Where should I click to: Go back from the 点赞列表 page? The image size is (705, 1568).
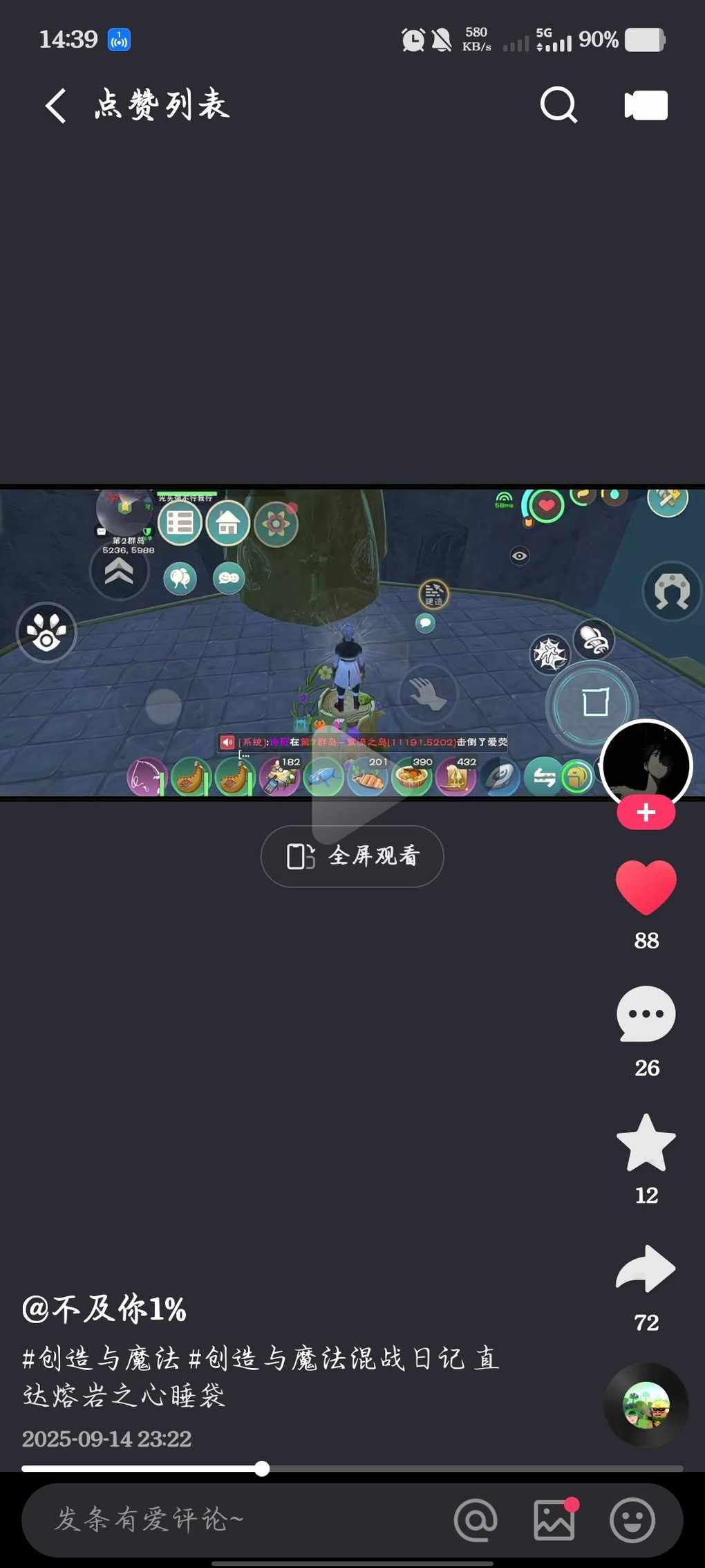(x=57, y=106)
